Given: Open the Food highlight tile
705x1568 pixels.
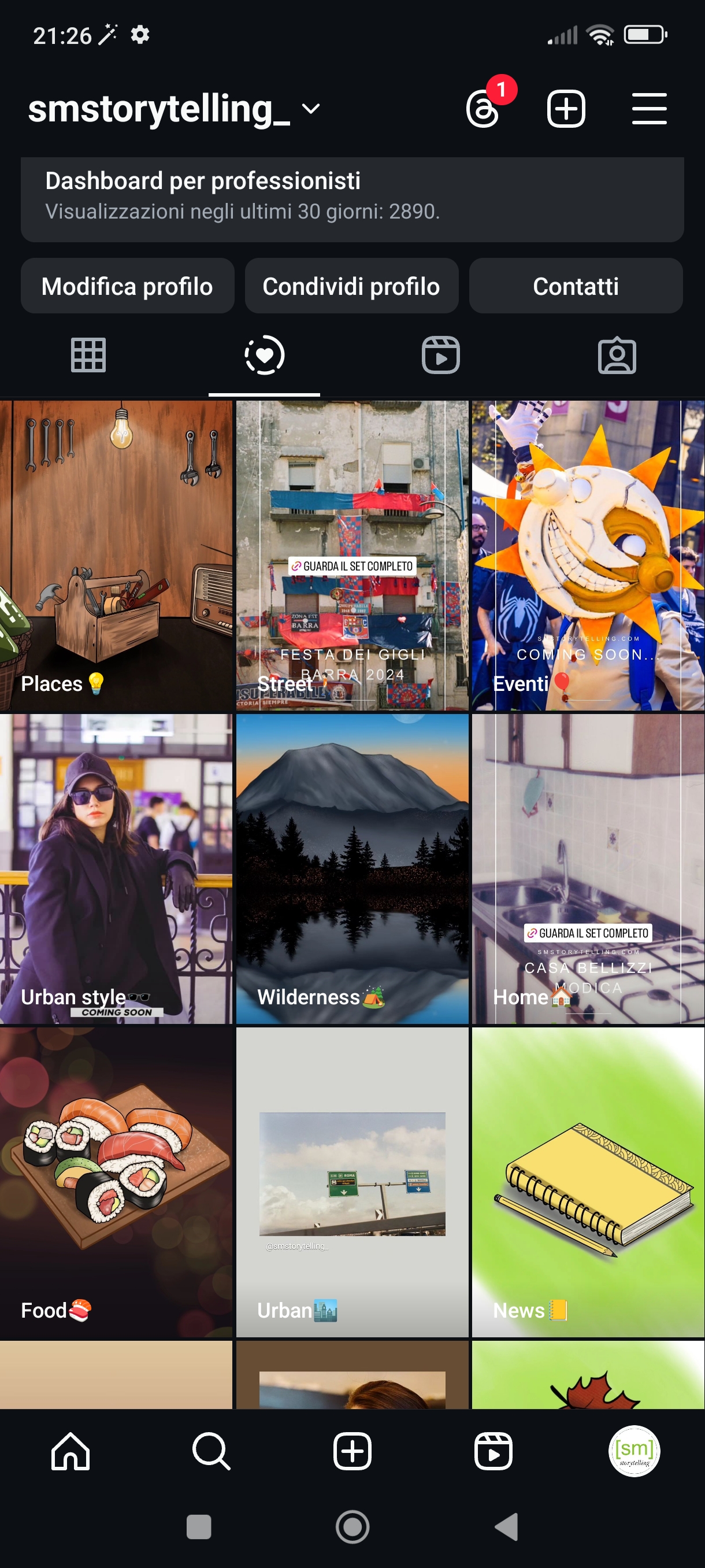Looking at the screenshot, I should click(116, 1181).
